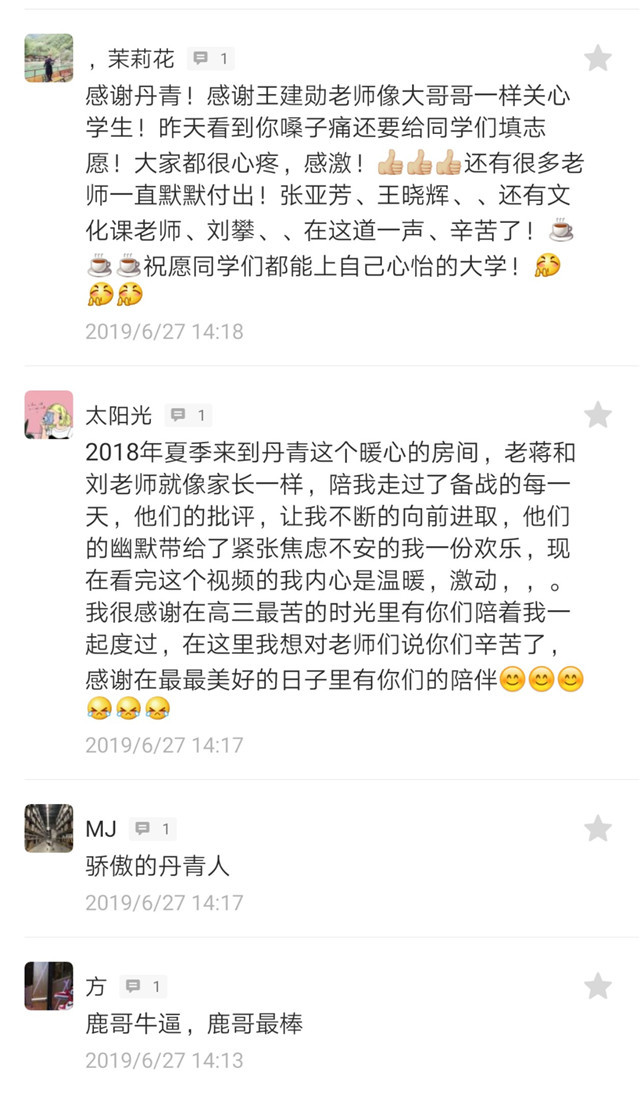The height and width of the screenshot is (1093, 640).
Task: Open 太阳光's avatar
Action: tap(48, 414)
